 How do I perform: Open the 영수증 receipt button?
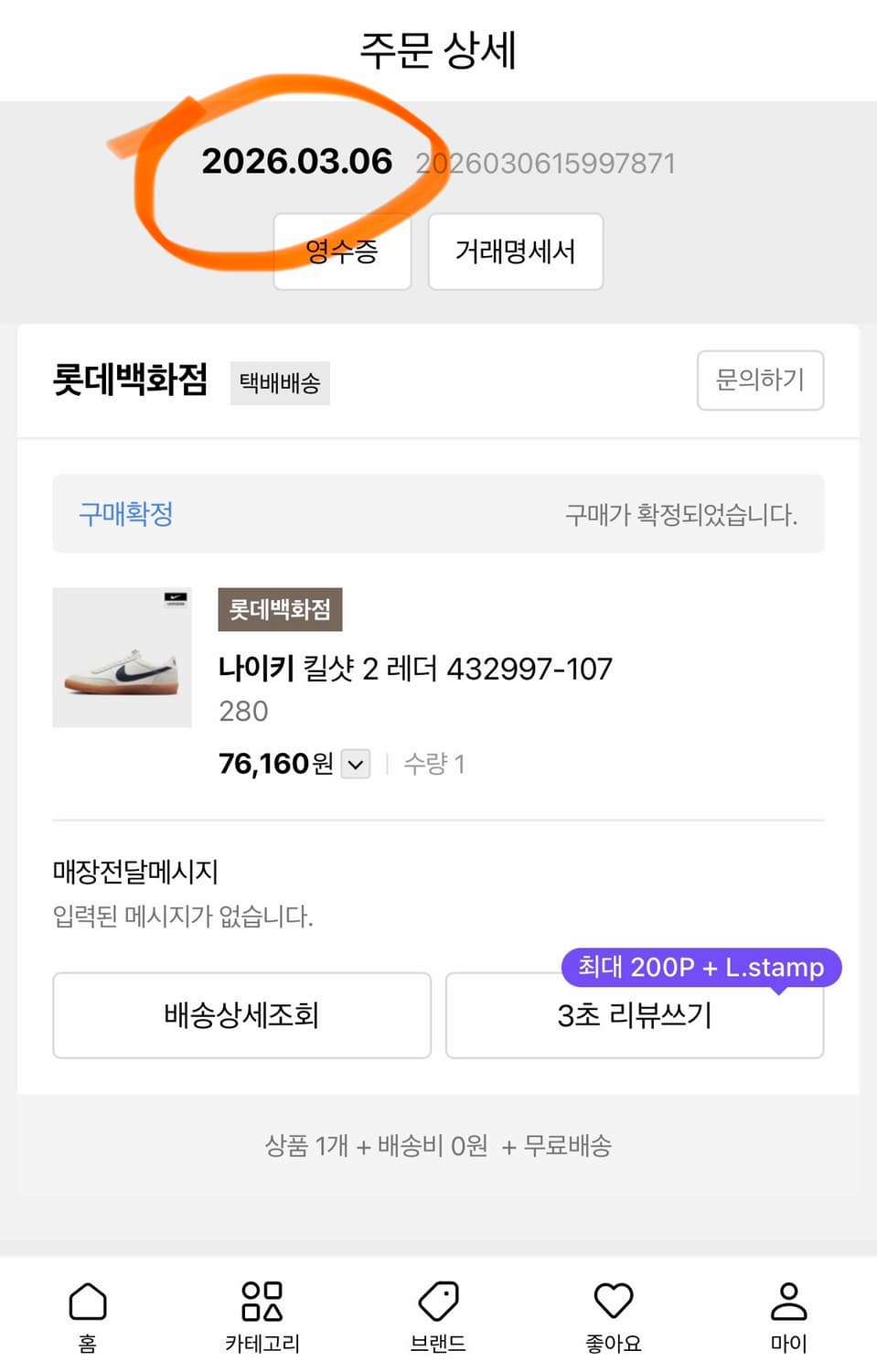(341, 252)
